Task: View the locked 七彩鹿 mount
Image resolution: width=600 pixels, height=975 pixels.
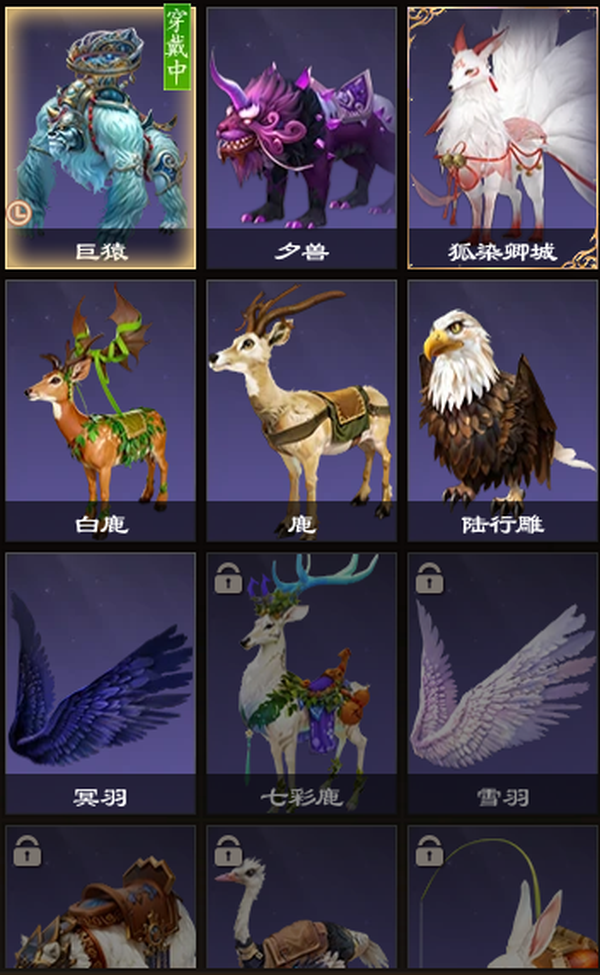Action: tap(302, 683)
